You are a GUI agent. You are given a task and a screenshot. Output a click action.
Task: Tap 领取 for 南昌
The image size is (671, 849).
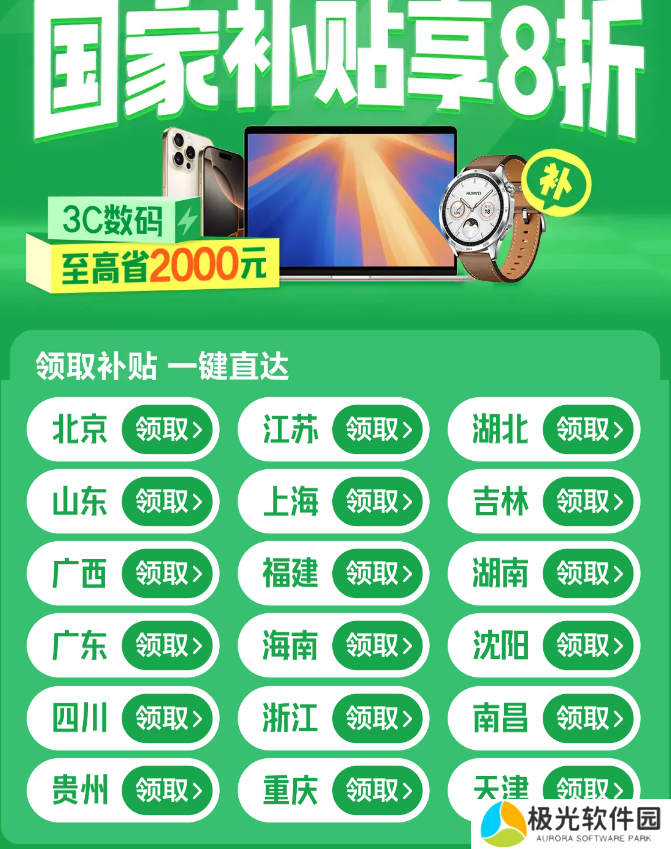590,717
